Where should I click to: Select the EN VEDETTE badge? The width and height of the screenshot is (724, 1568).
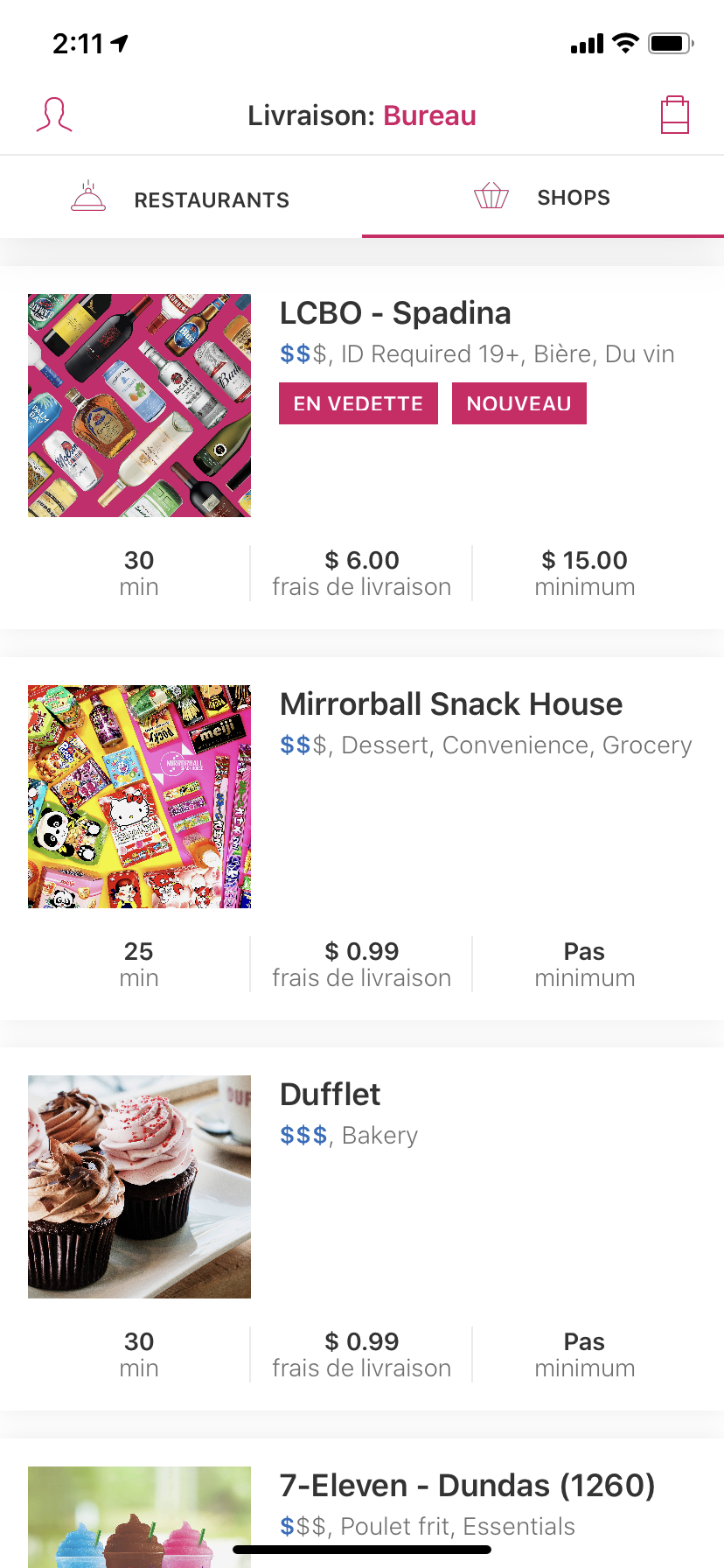pyautogui.click(x=358, y=403)
